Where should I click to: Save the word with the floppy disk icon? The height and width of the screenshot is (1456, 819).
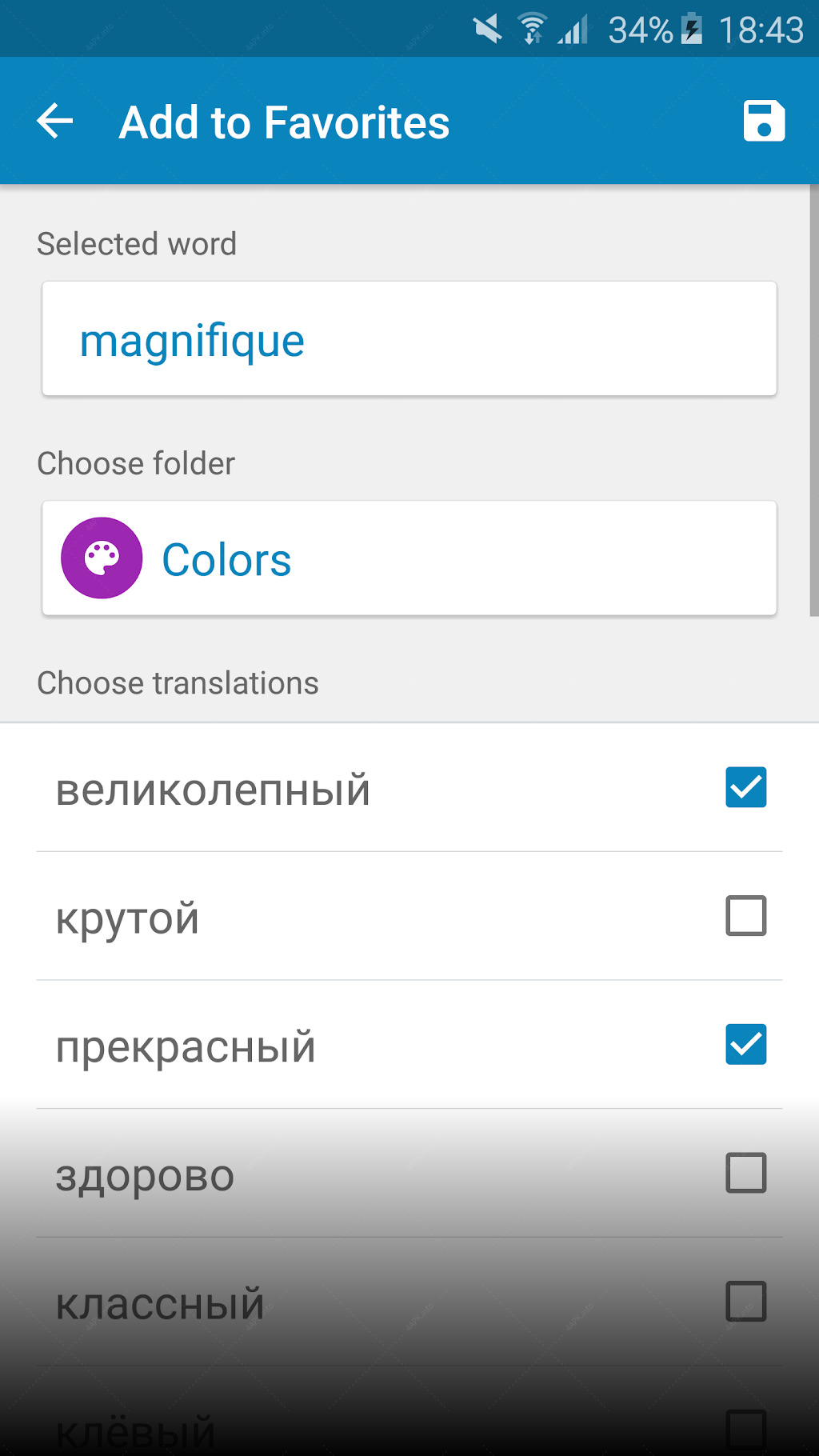pyautogui.click(x=764, y=122)
